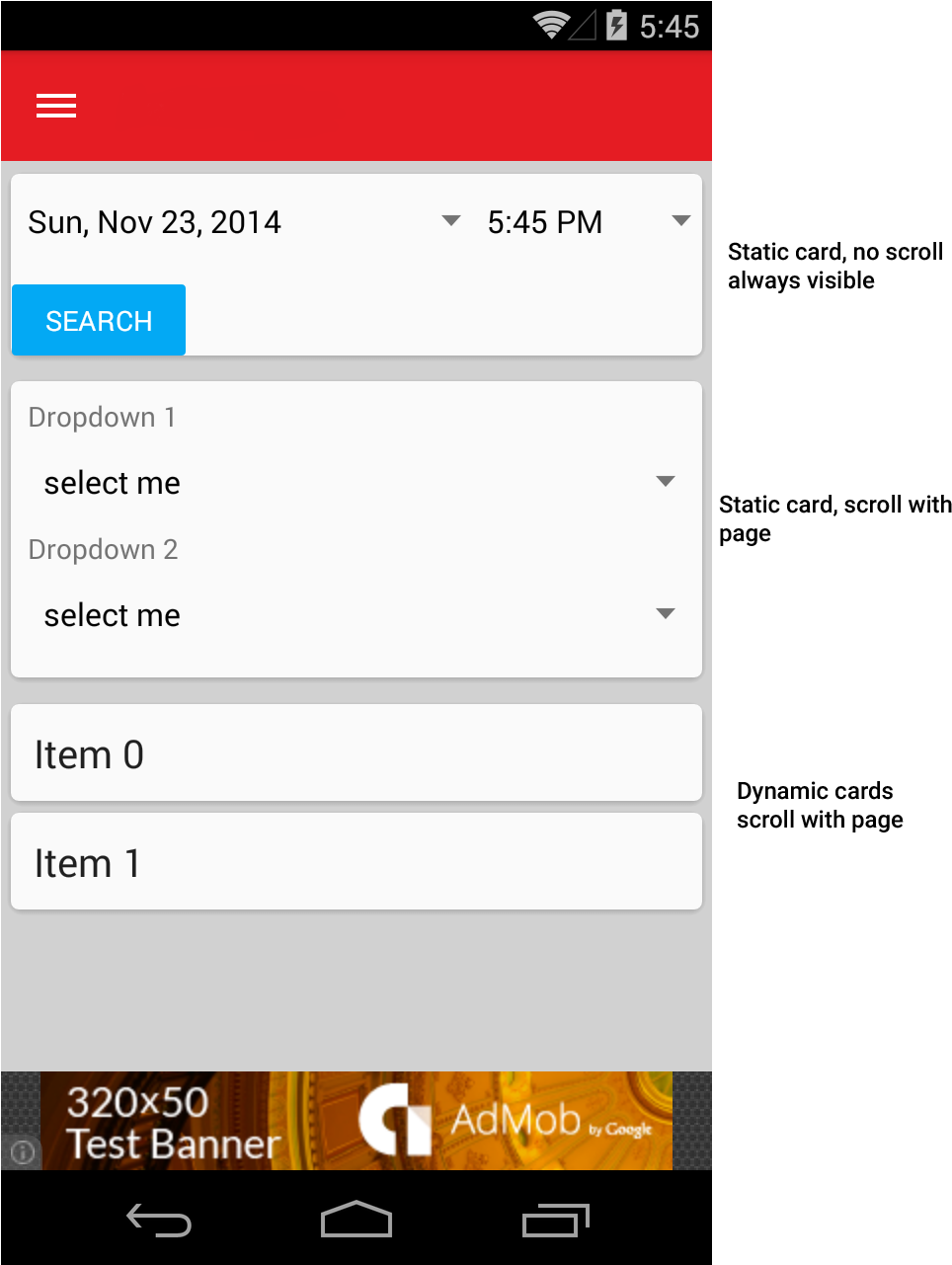Return to the home screen

[357, 1221]
